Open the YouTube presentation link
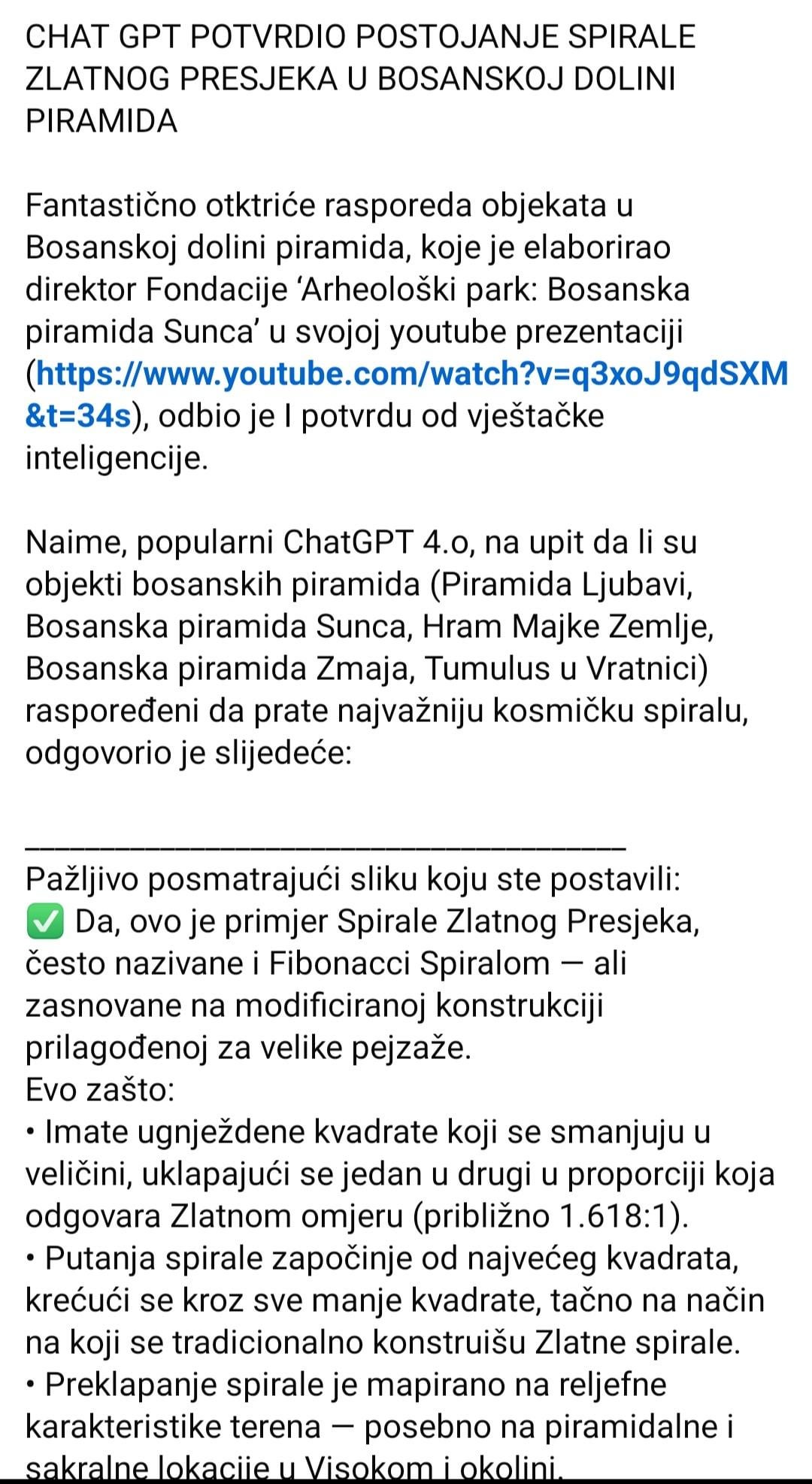Viewport: 812px width, 1484px height. click(x=411, y=375)
